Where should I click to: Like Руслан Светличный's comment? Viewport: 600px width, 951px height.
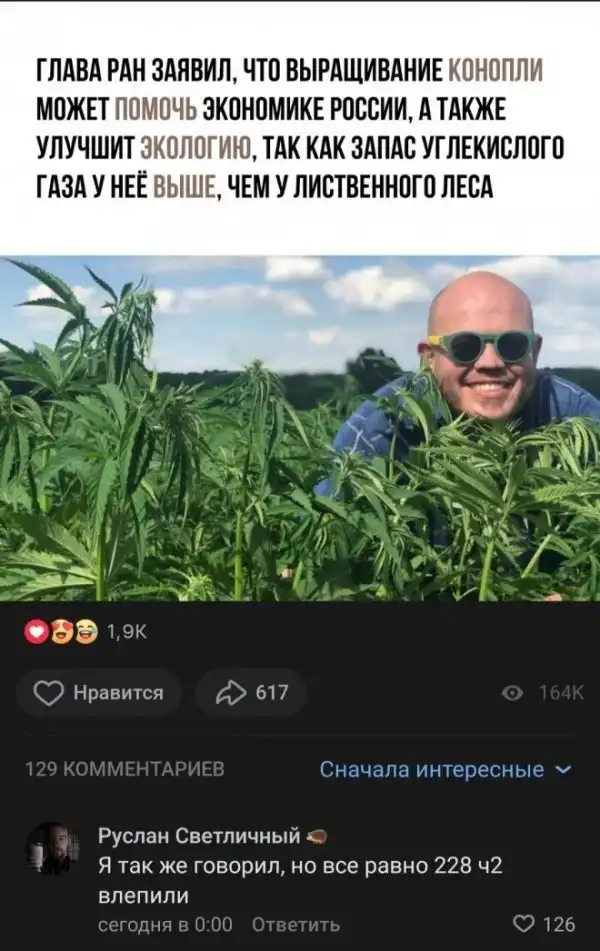543,924
